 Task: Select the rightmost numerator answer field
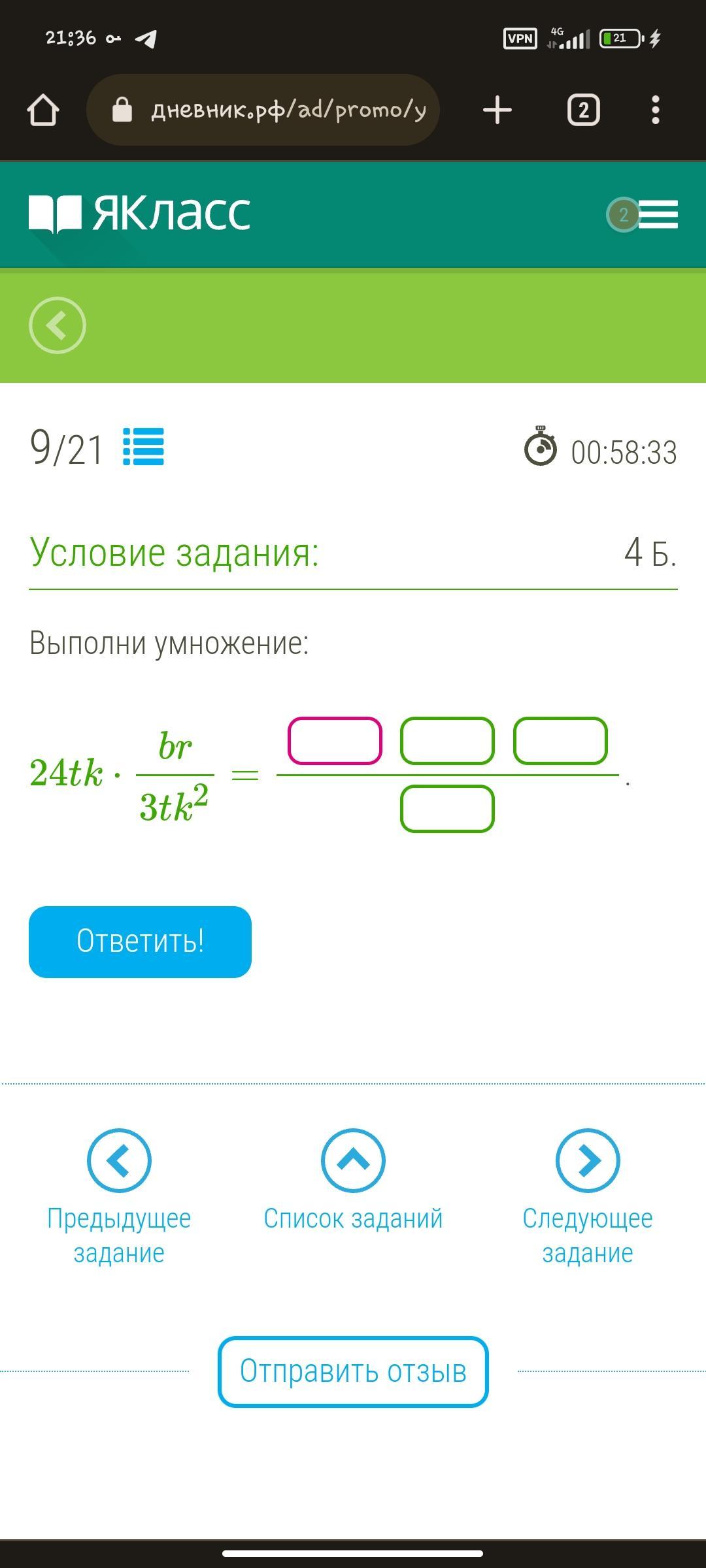[560, 741]
